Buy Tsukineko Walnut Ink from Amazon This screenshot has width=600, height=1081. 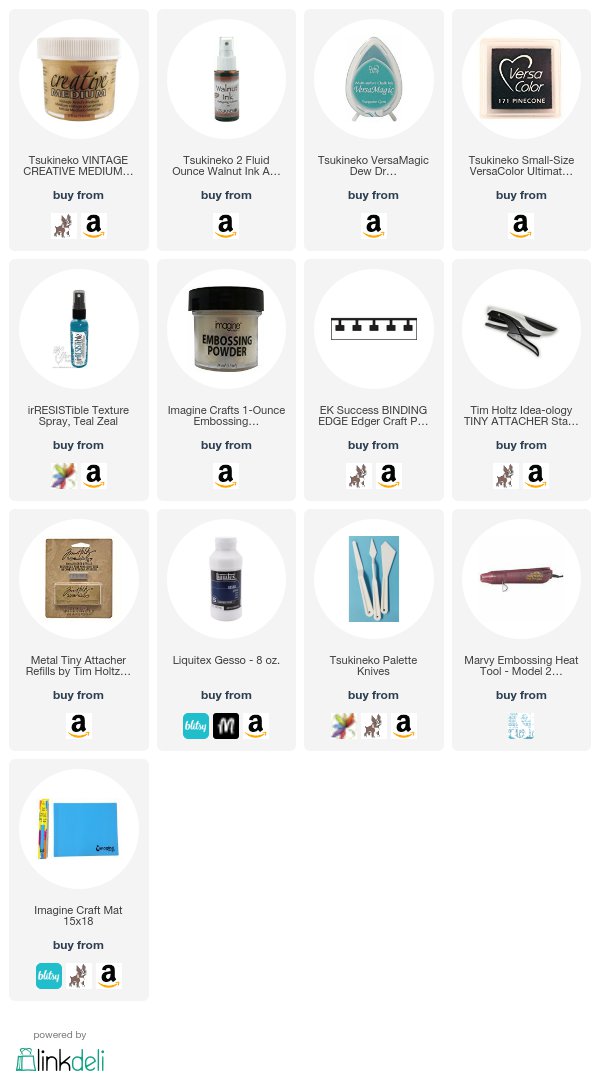[x=226, y=225]
